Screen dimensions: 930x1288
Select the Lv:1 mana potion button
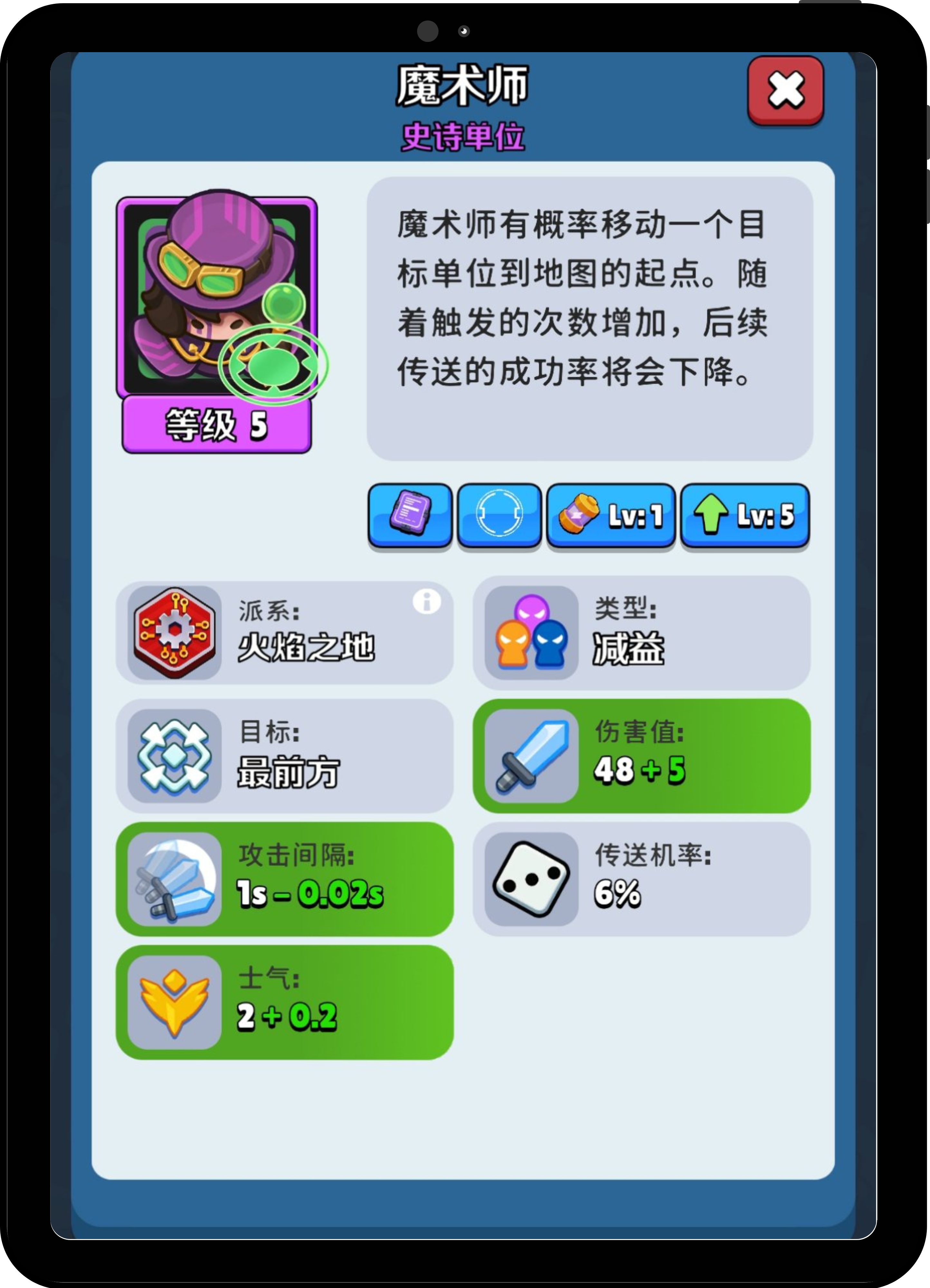click(x=611, y=515)
